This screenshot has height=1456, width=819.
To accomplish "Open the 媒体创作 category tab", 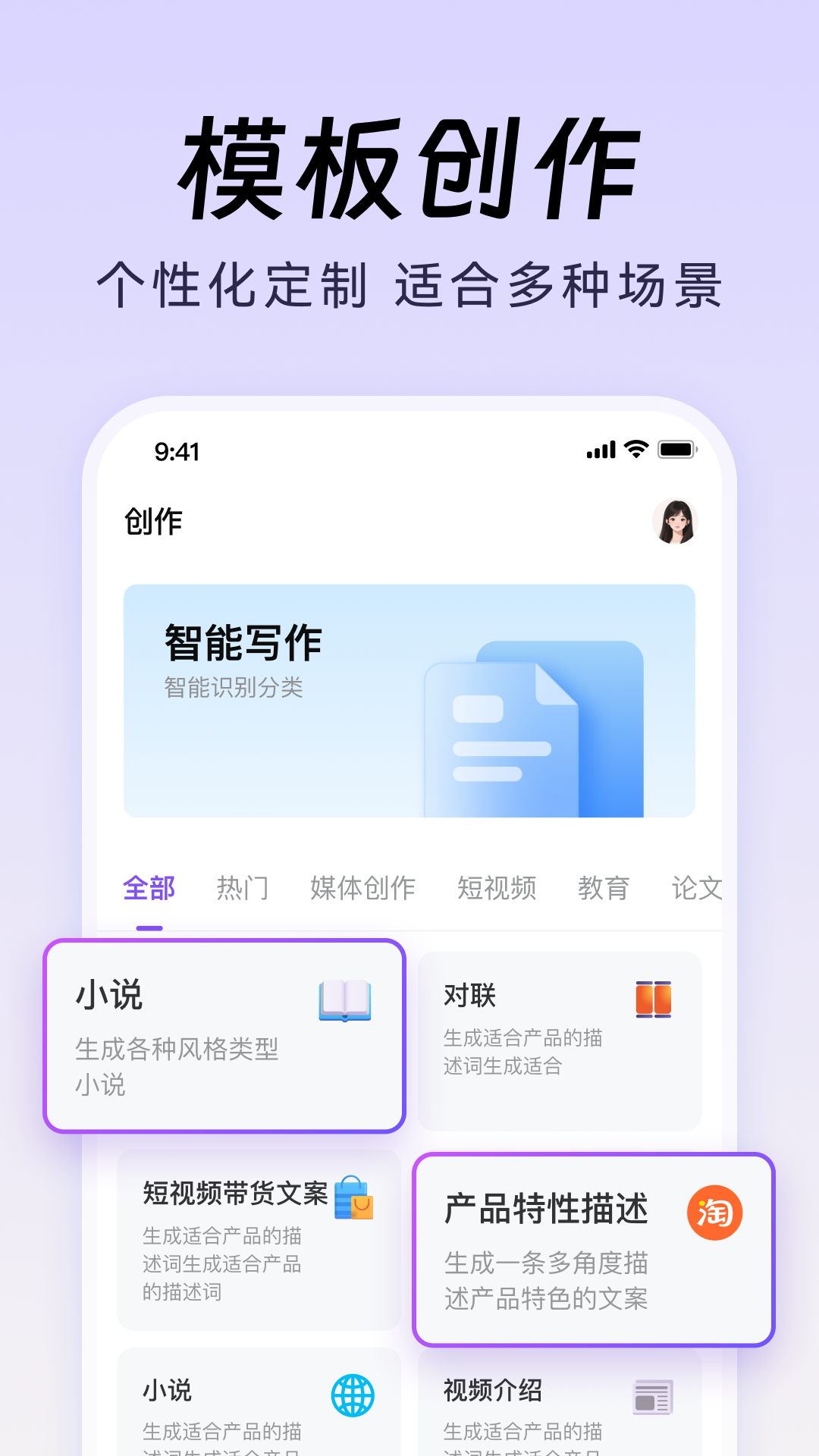I will [362, 888].
